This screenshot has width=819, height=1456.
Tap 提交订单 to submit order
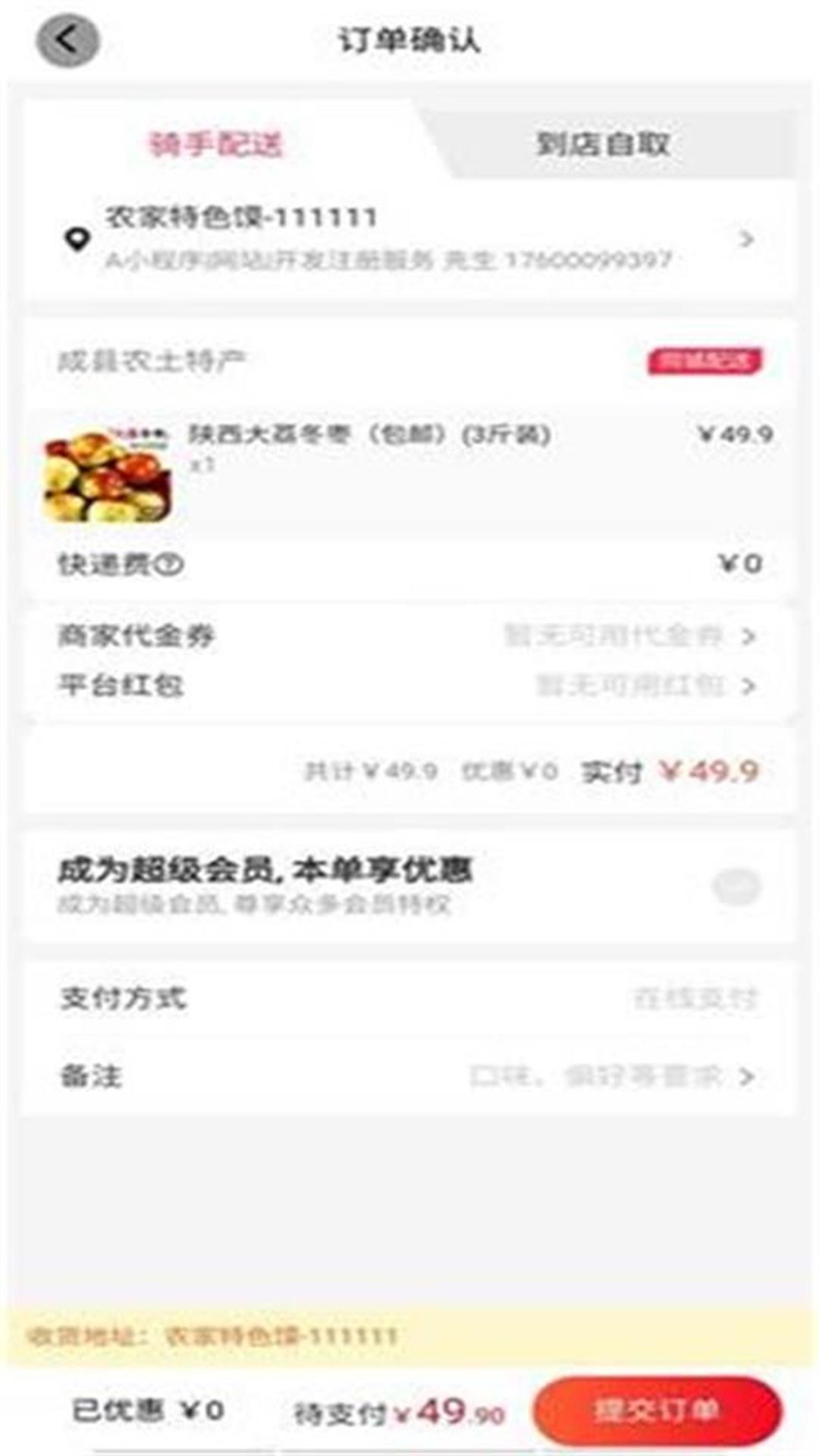pos(657,1410)
